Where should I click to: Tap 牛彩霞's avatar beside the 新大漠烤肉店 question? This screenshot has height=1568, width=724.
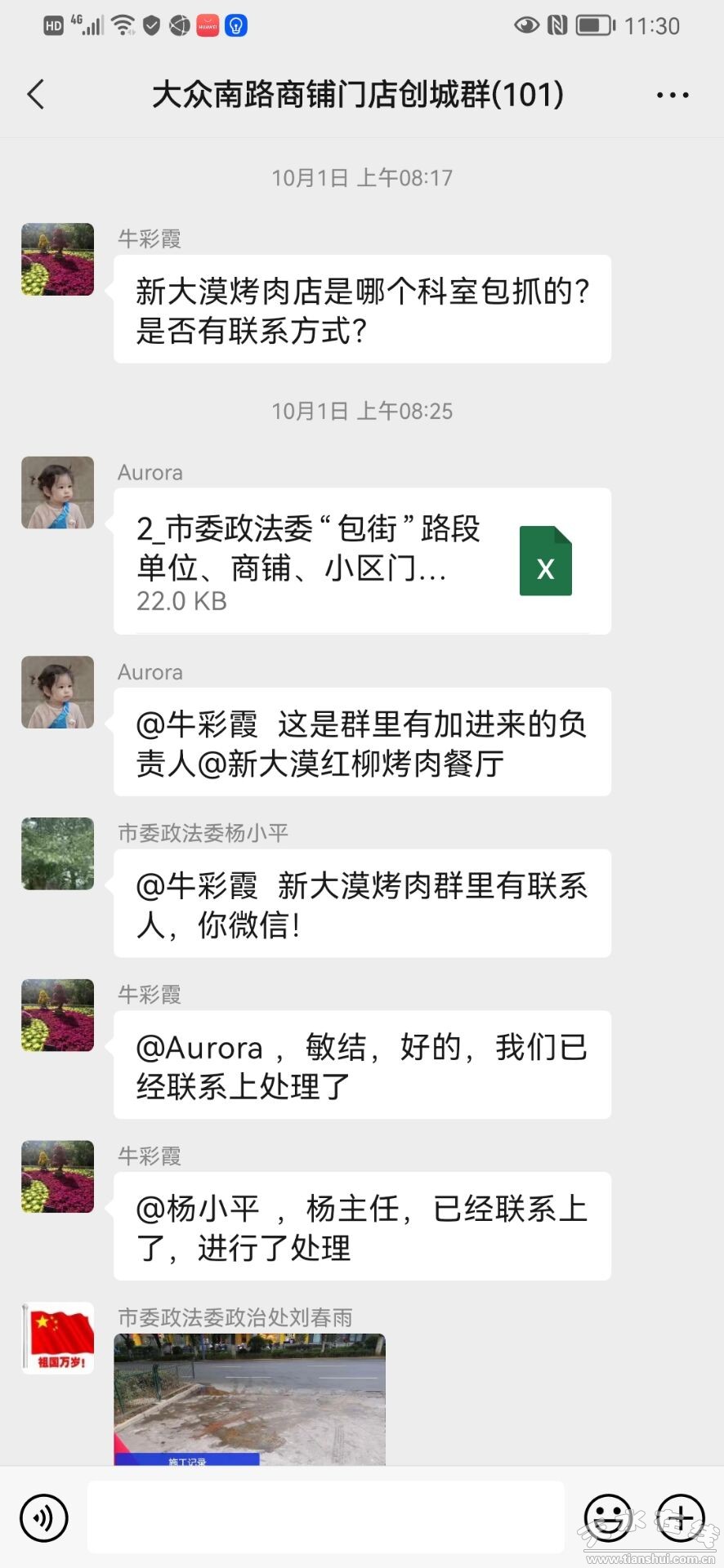pyautogui.click(x=57, y=259)
